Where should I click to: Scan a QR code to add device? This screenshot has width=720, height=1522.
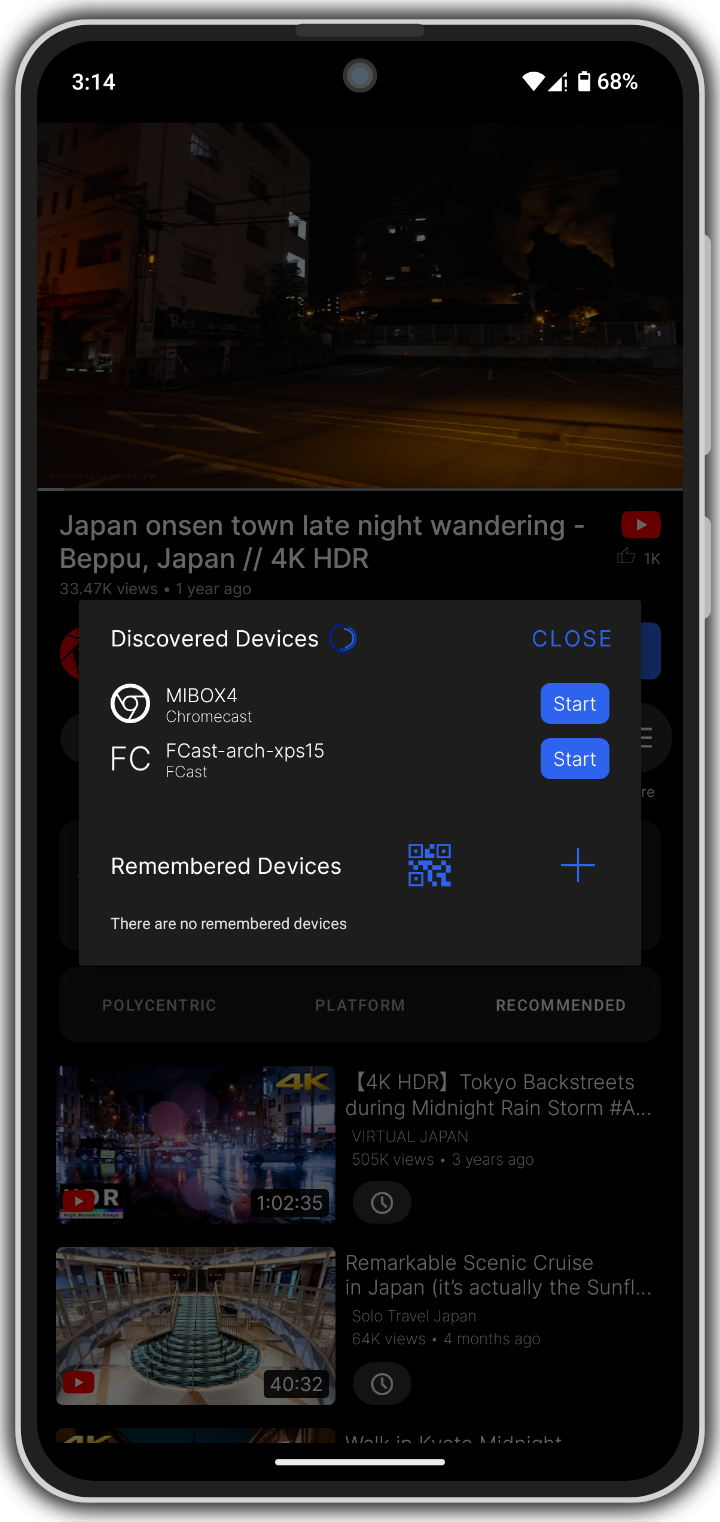point(429,865)
